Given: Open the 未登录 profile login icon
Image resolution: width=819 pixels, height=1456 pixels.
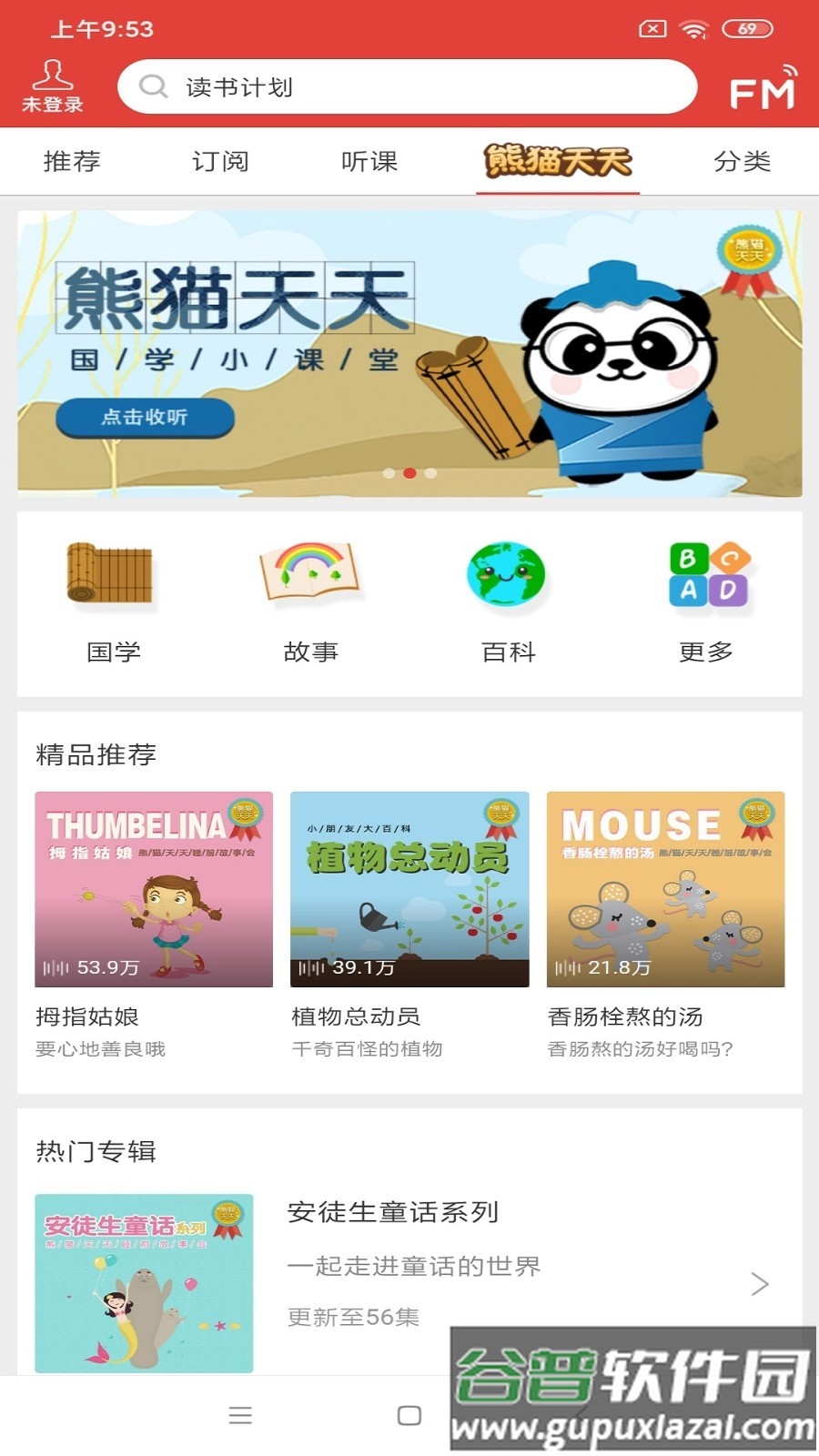Looking at the screenshot, I should (52, 86).
